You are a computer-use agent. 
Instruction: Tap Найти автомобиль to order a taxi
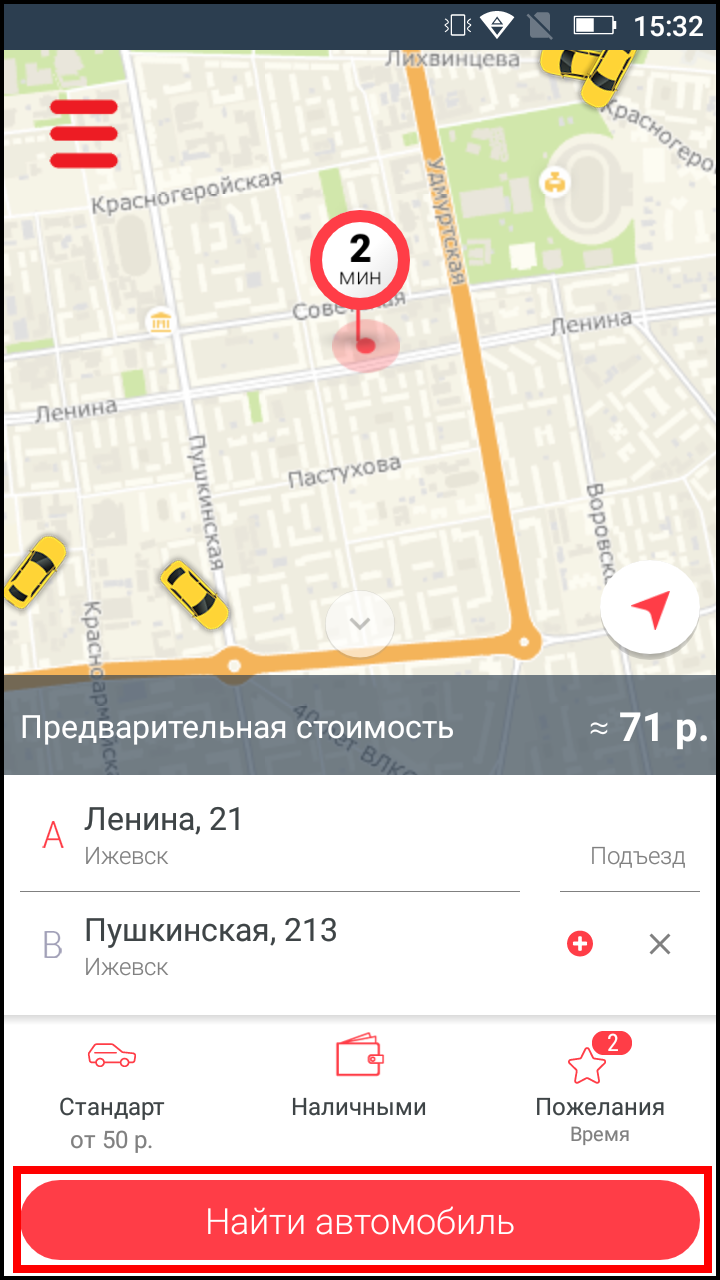tap(360, 1222)
